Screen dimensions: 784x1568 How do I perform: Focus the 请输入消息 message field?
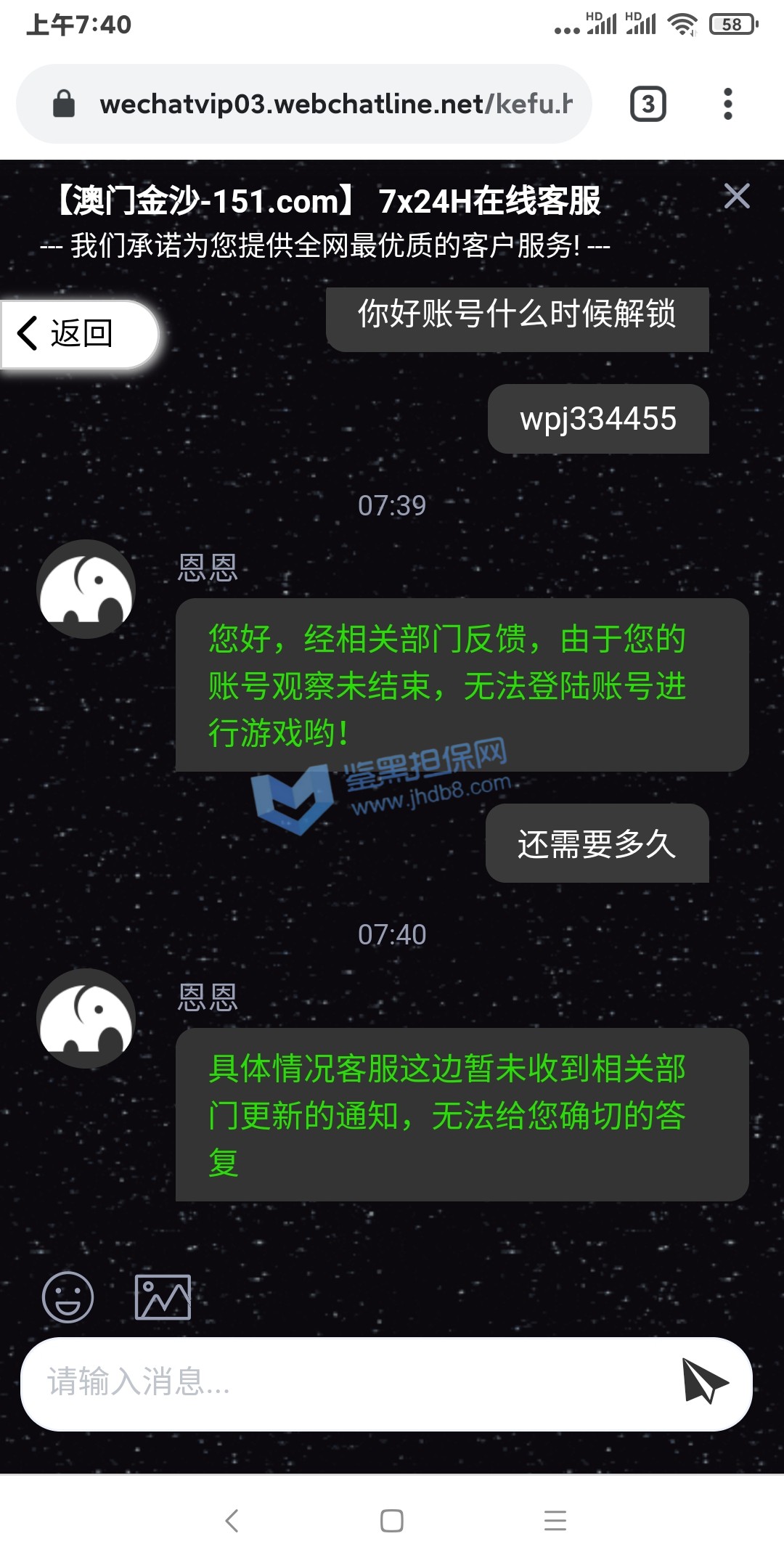348,1383
